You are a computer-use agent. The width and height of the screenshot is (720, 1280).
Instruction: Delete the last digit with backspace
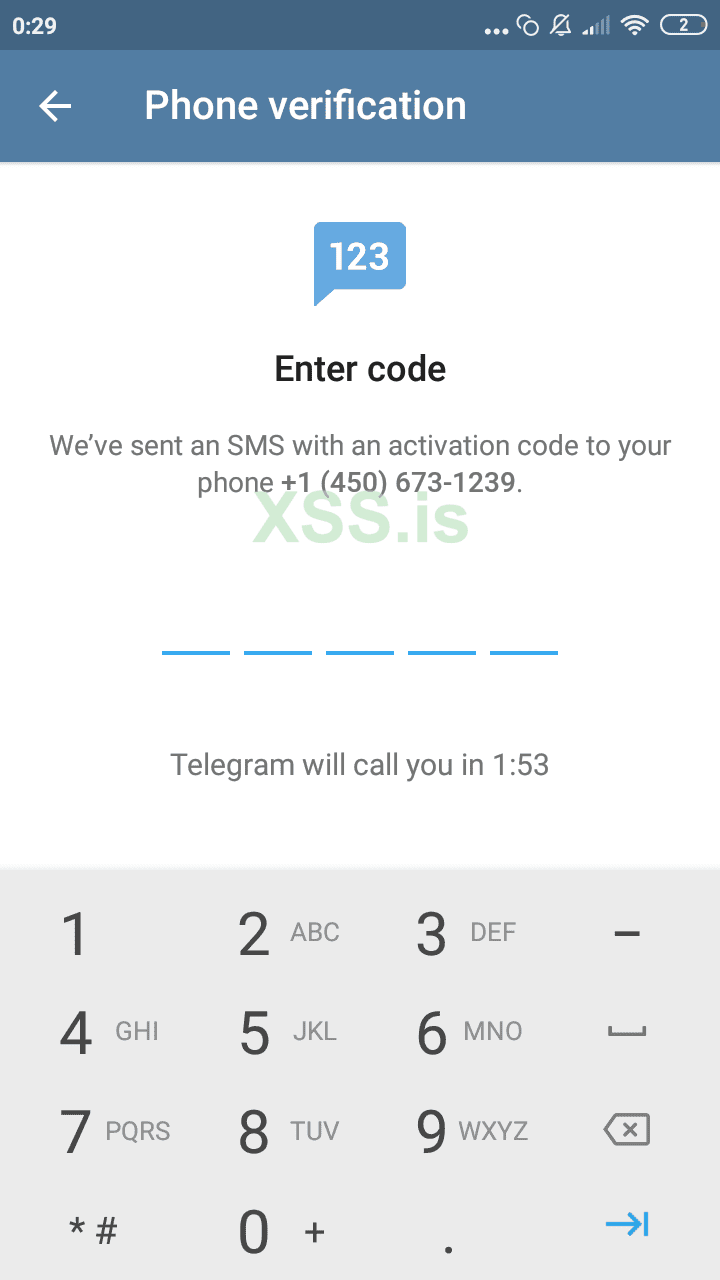627,1131
